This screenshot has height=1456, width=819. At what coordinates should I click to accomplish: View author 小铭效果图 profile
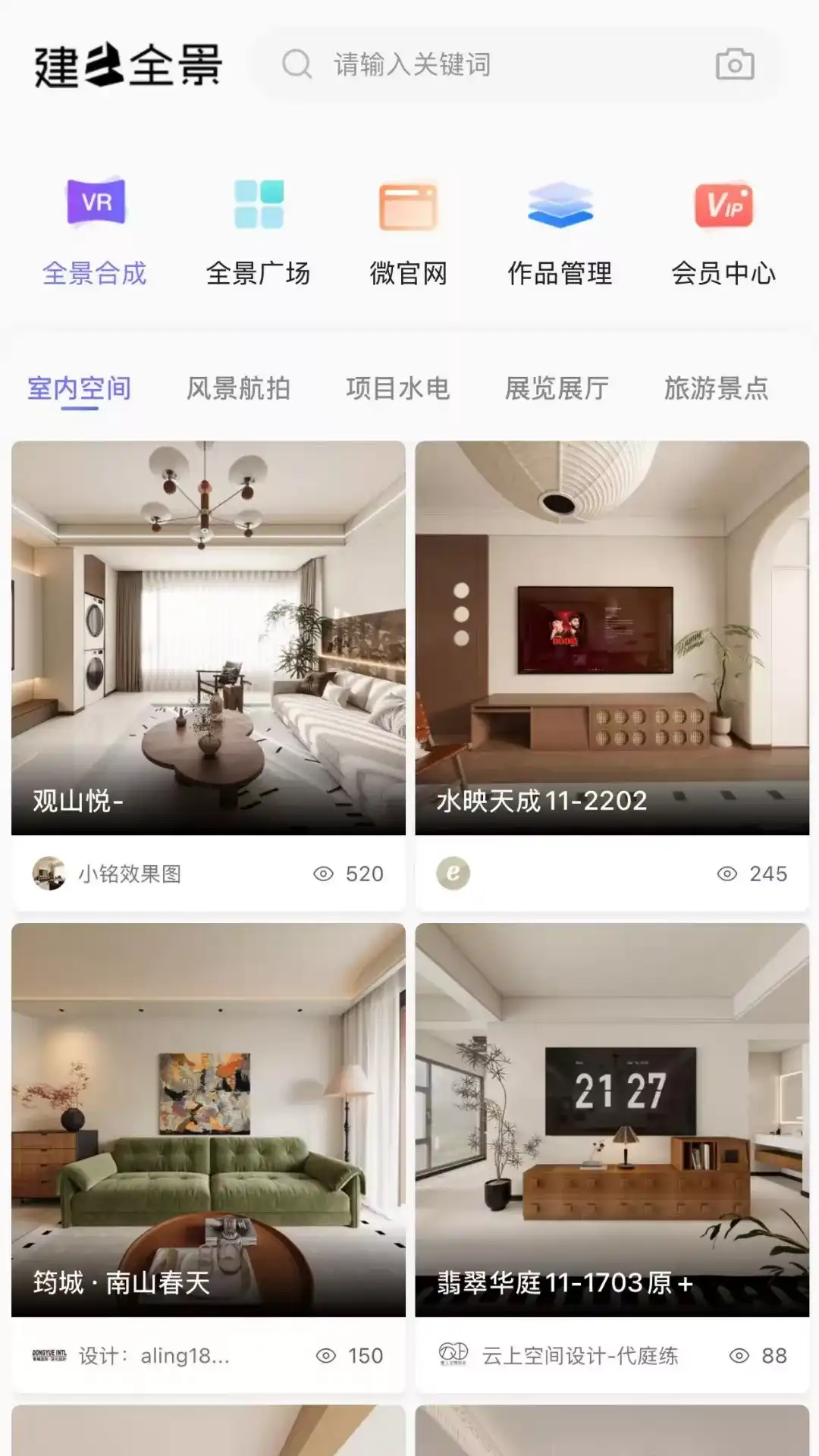pyautogui.click(x=129, y=874)
